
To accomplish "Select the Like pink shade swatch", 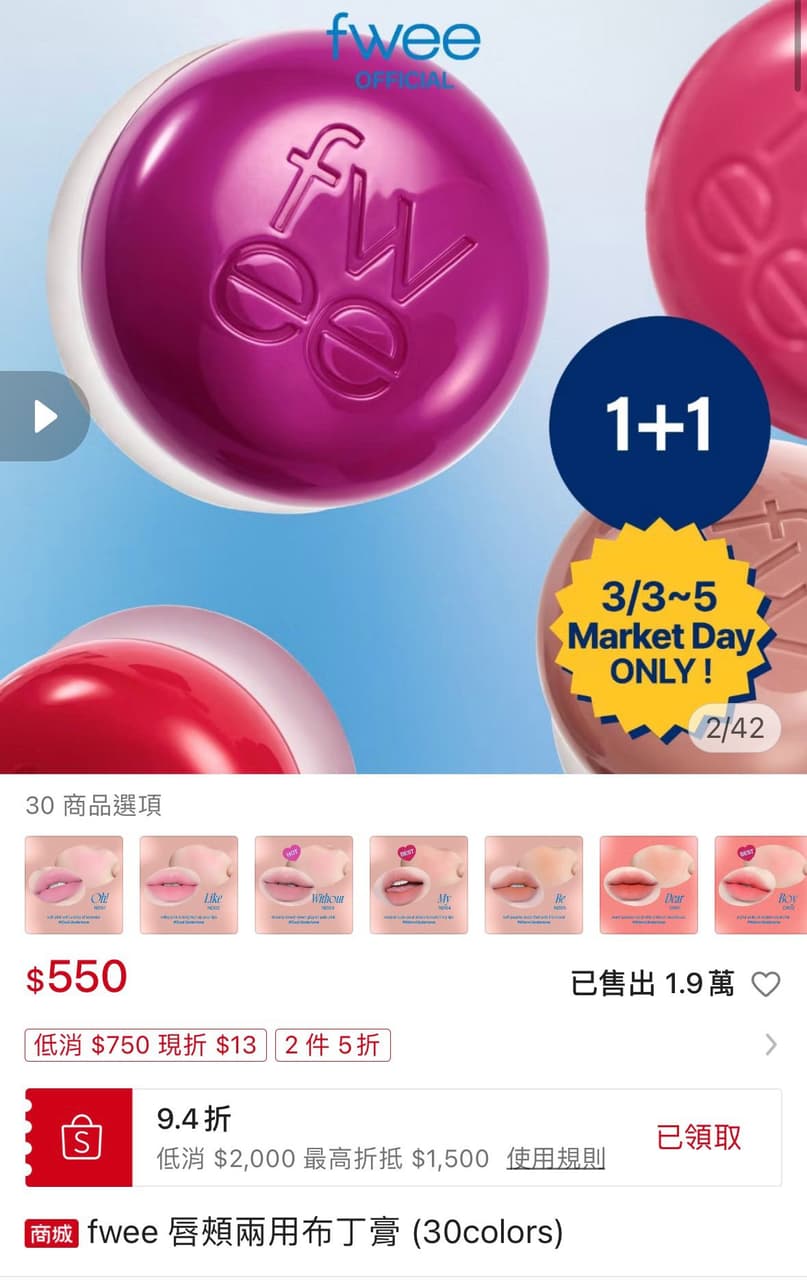I will tap(189, 884).
